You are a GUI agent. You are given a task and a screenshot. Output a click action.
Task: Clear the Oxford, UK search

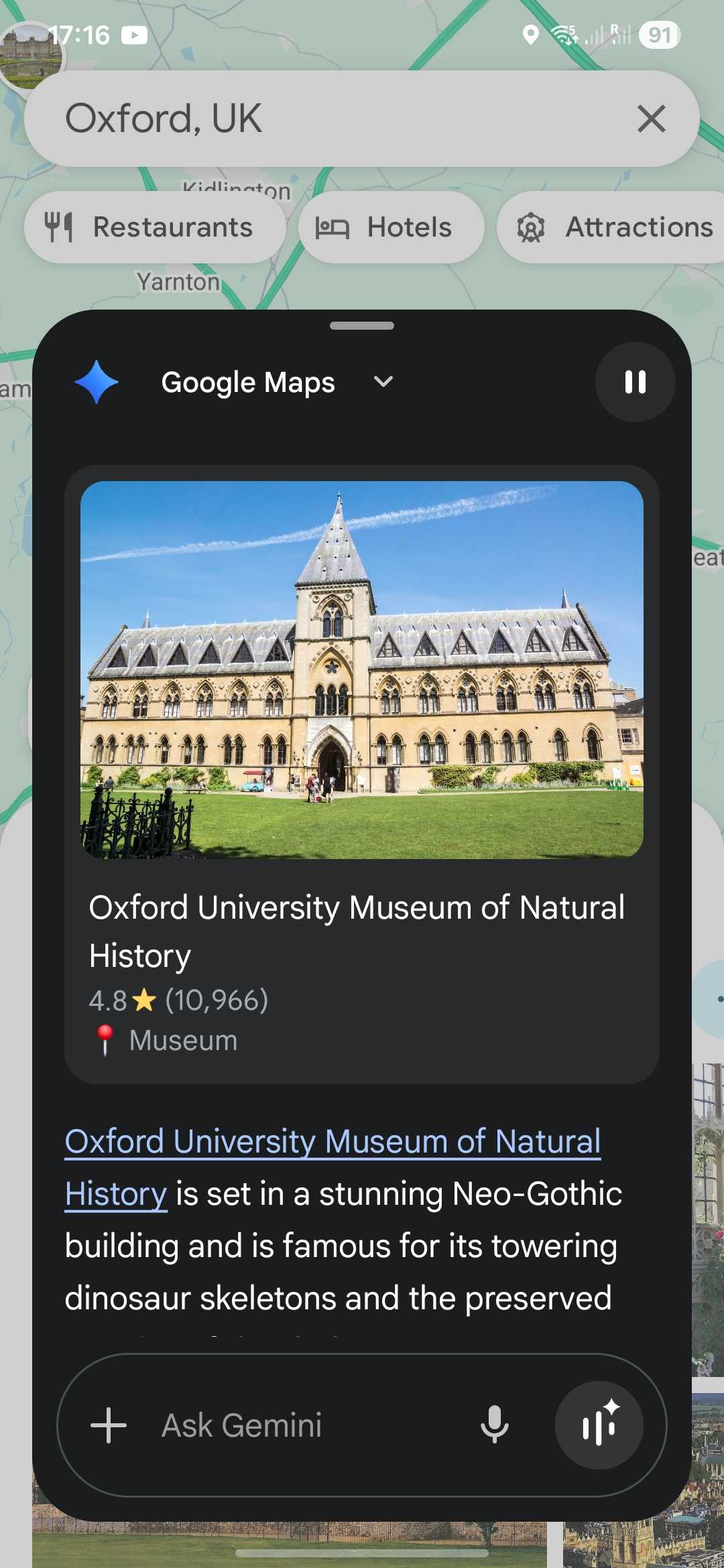pos(651,119)
